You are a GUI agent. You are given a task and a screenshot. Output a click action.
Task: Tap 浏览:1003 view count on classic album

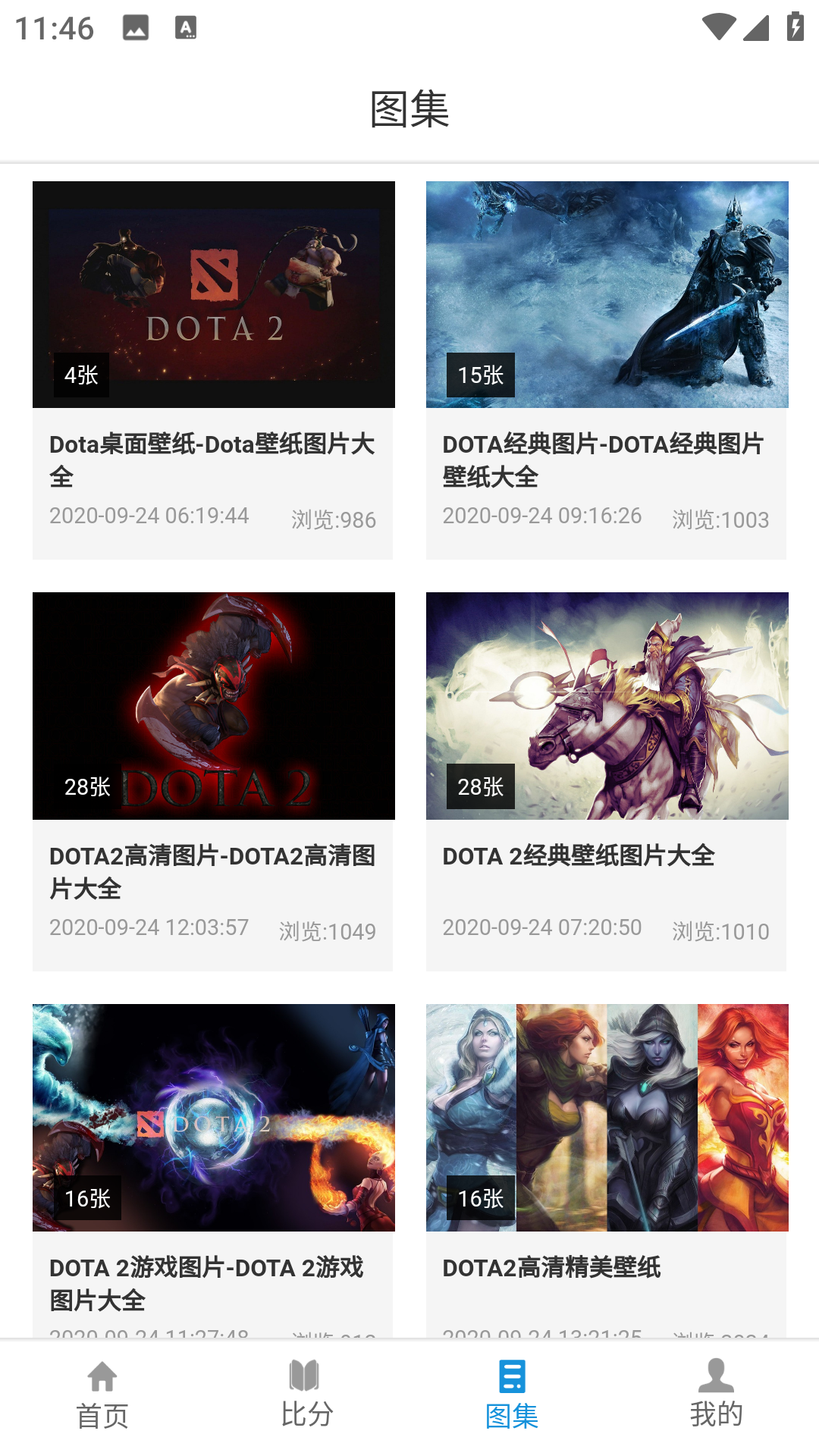click(x=720, y=520)
